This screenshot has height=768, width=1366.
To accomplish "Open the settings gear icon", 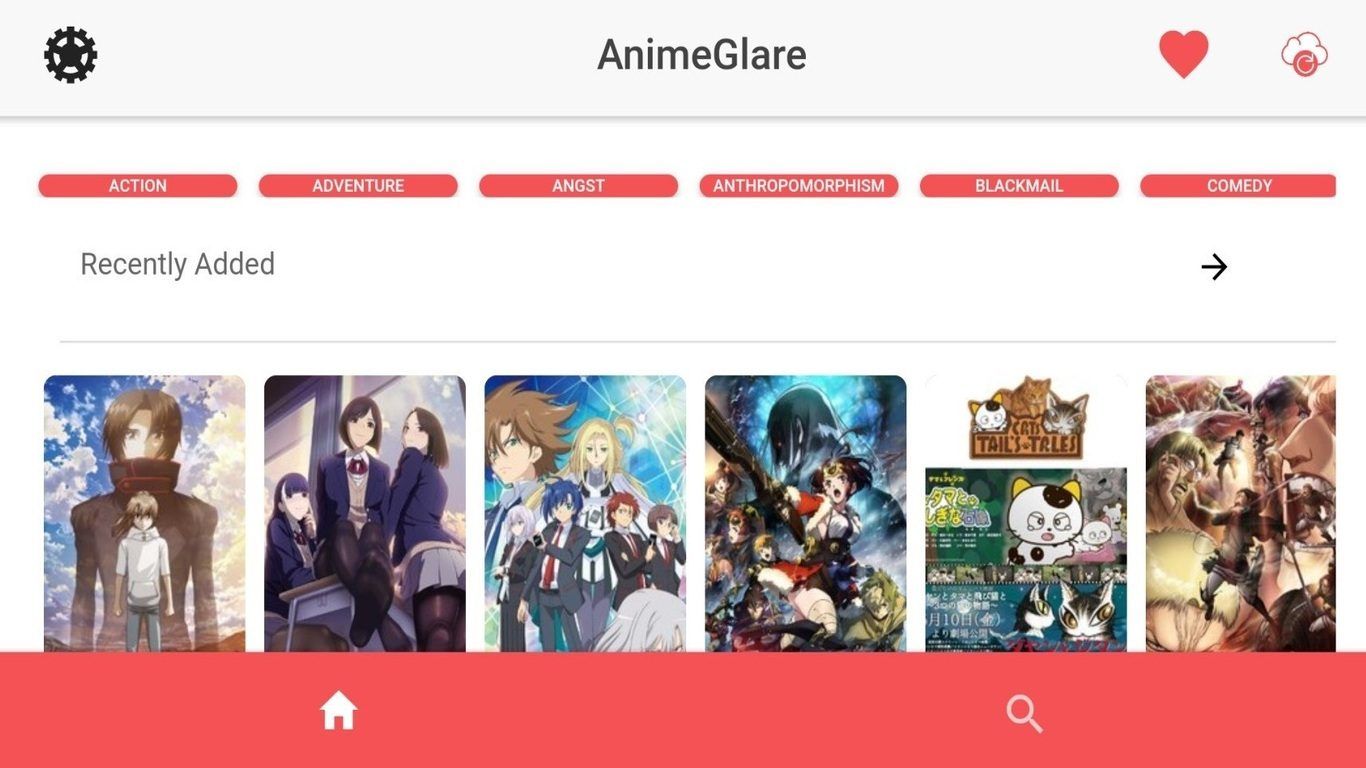I will pos(71,54).
